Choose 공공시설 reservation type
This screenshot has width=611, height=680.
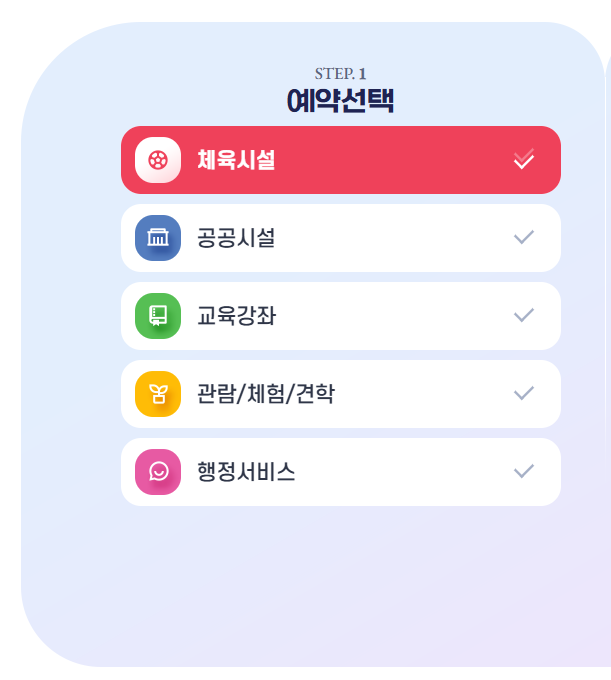pyautogui.click(x=341, y=238)
